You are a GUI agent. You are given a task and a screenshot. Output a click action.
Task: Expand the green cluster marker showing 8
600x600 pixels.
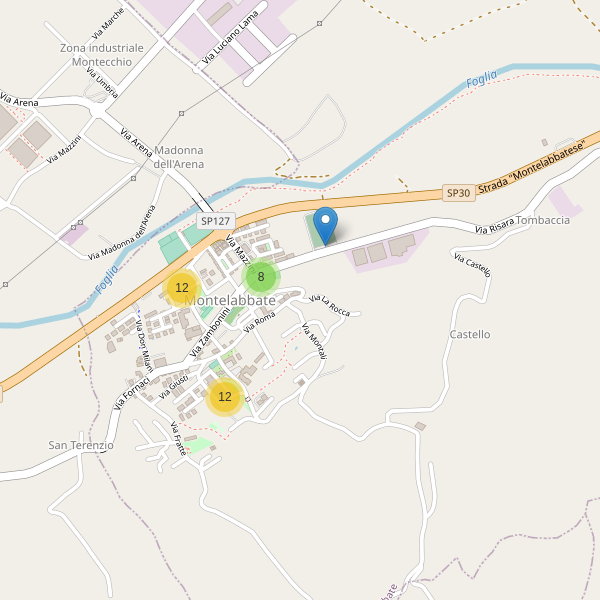261,277
